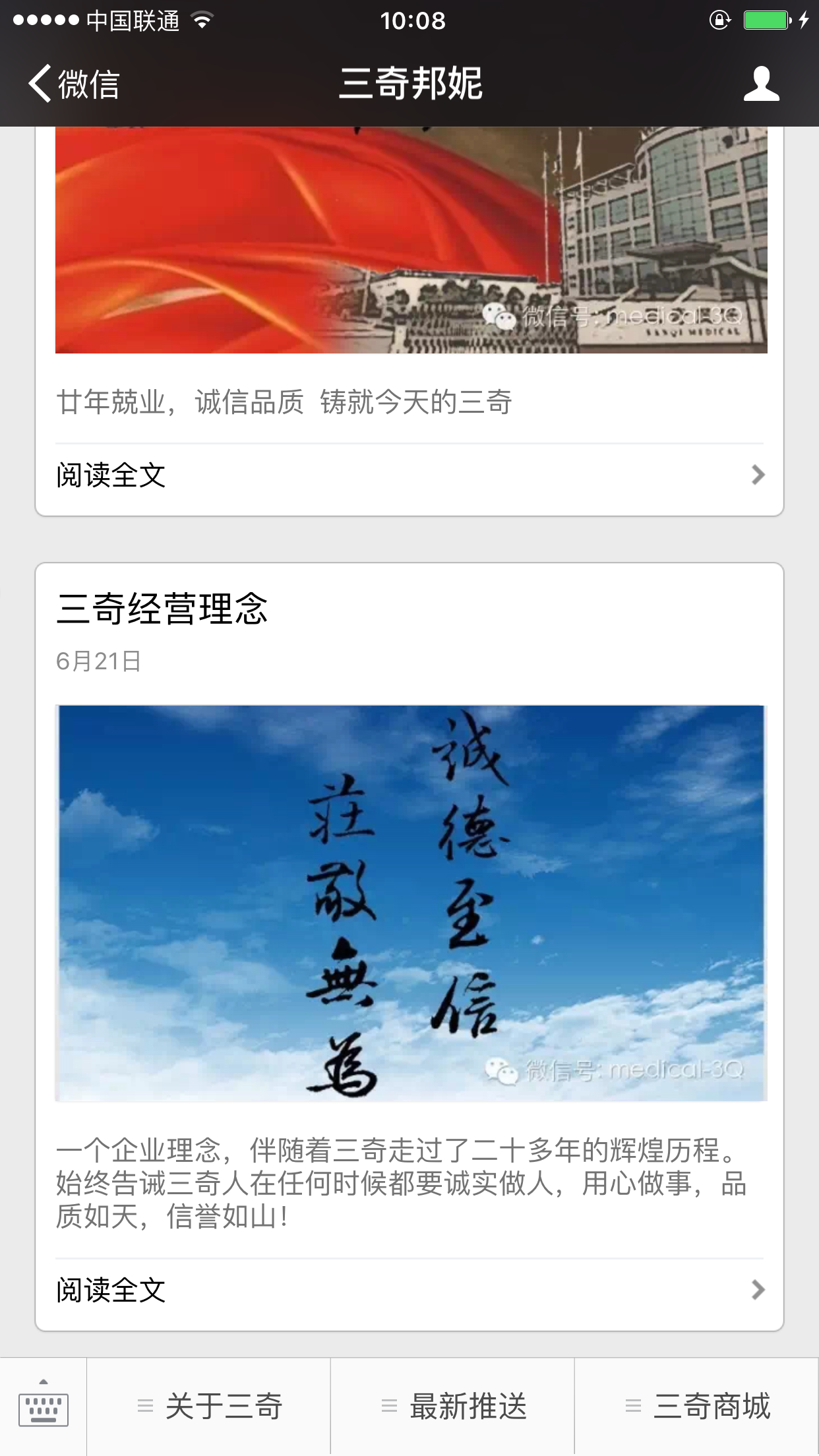Open the 关于三奇 menu
Image resolution: width=819 pixels, height=1456 pixels.
(209, 1407)
